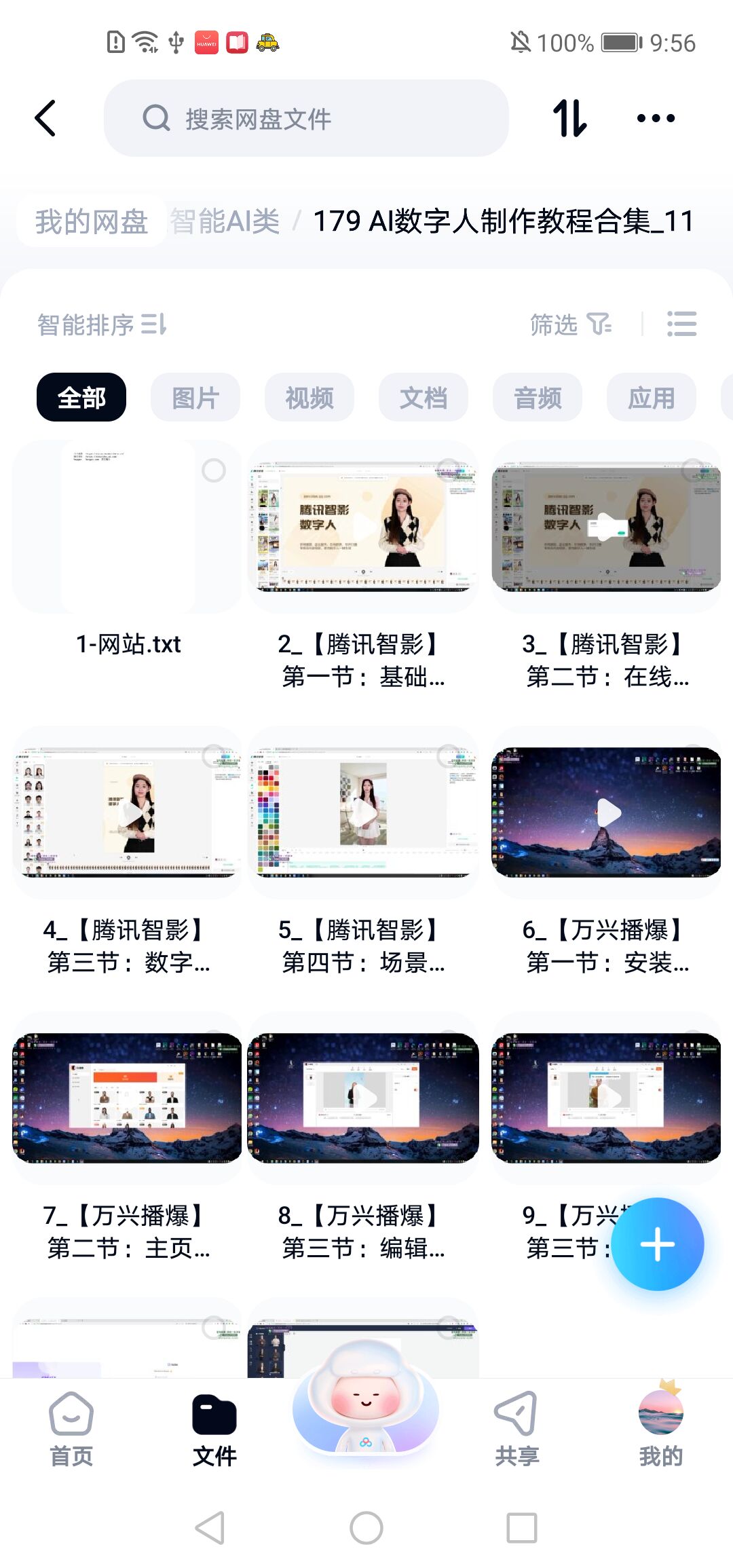
Task: Open the transfer list arrows icon
Action: pyautogui.click(x=569, y=118)
